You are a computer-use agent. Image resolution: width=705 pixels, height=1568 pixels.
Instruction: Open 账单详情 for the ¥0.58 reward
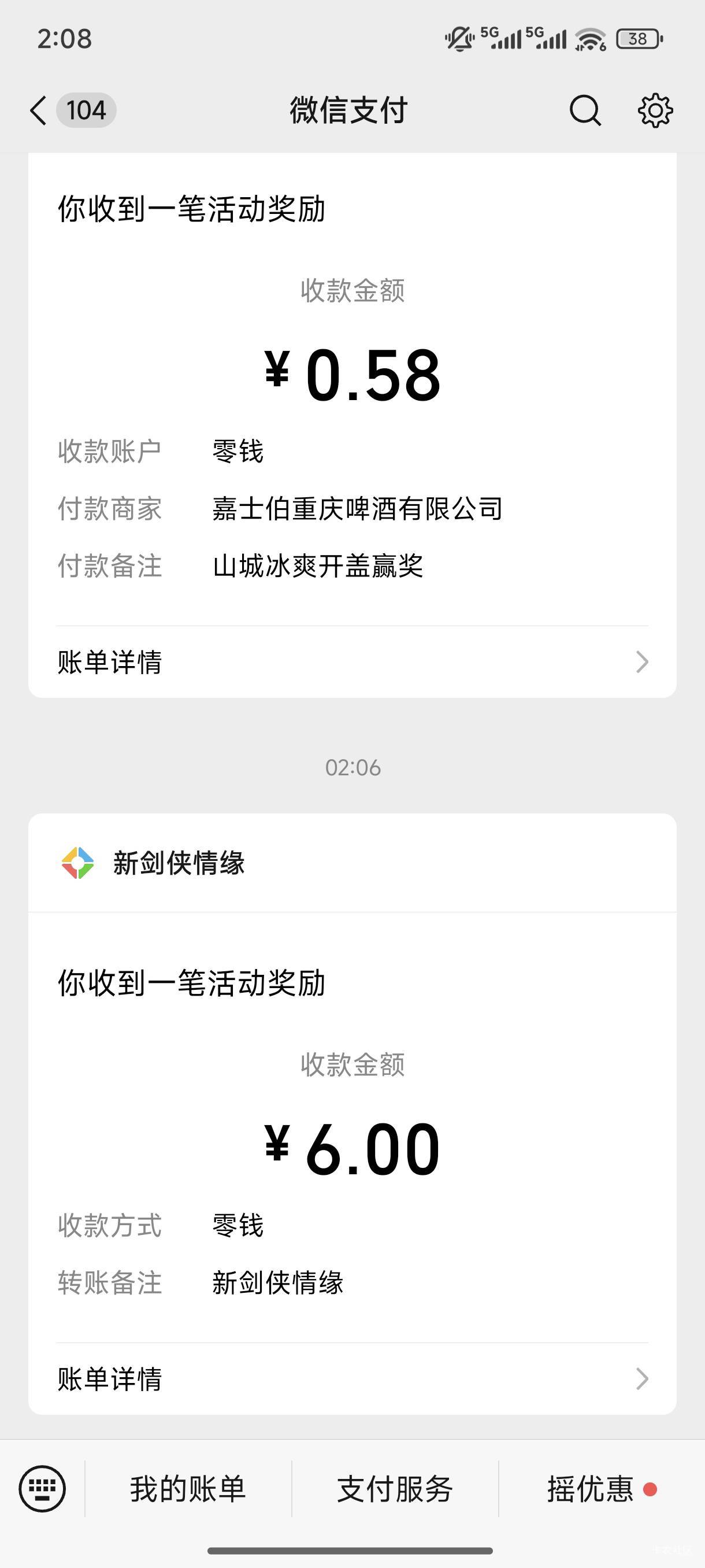coord(352,661)
